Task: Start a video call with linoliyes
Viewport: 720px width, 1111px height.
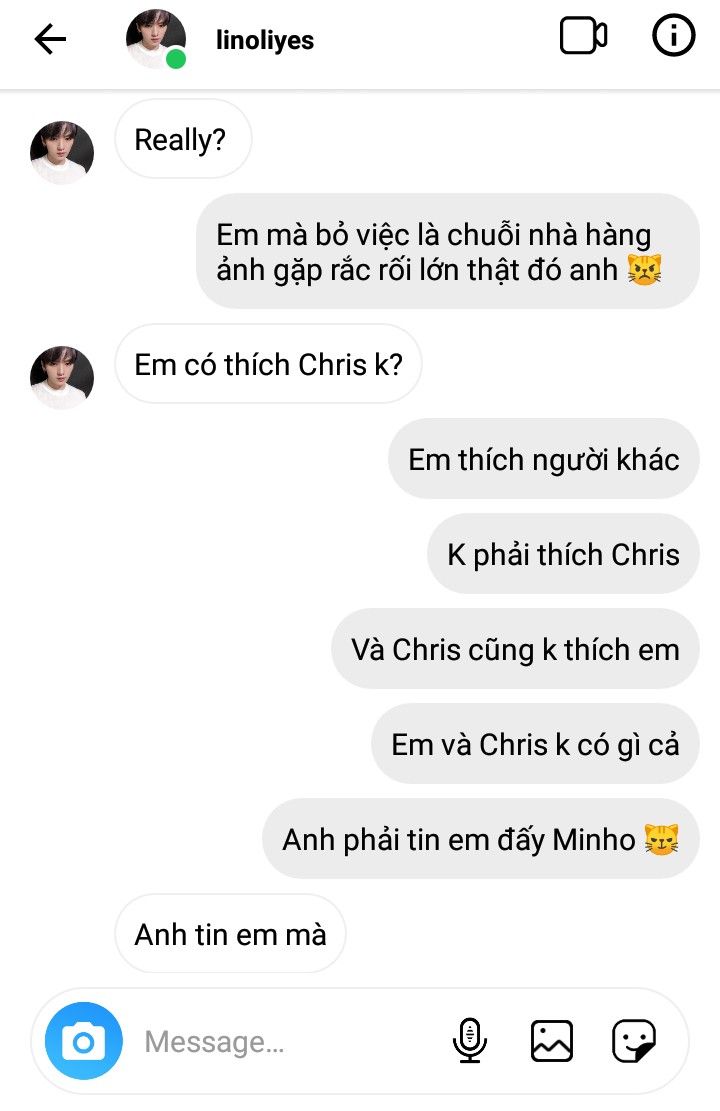Action: click(x=583, y=36)
